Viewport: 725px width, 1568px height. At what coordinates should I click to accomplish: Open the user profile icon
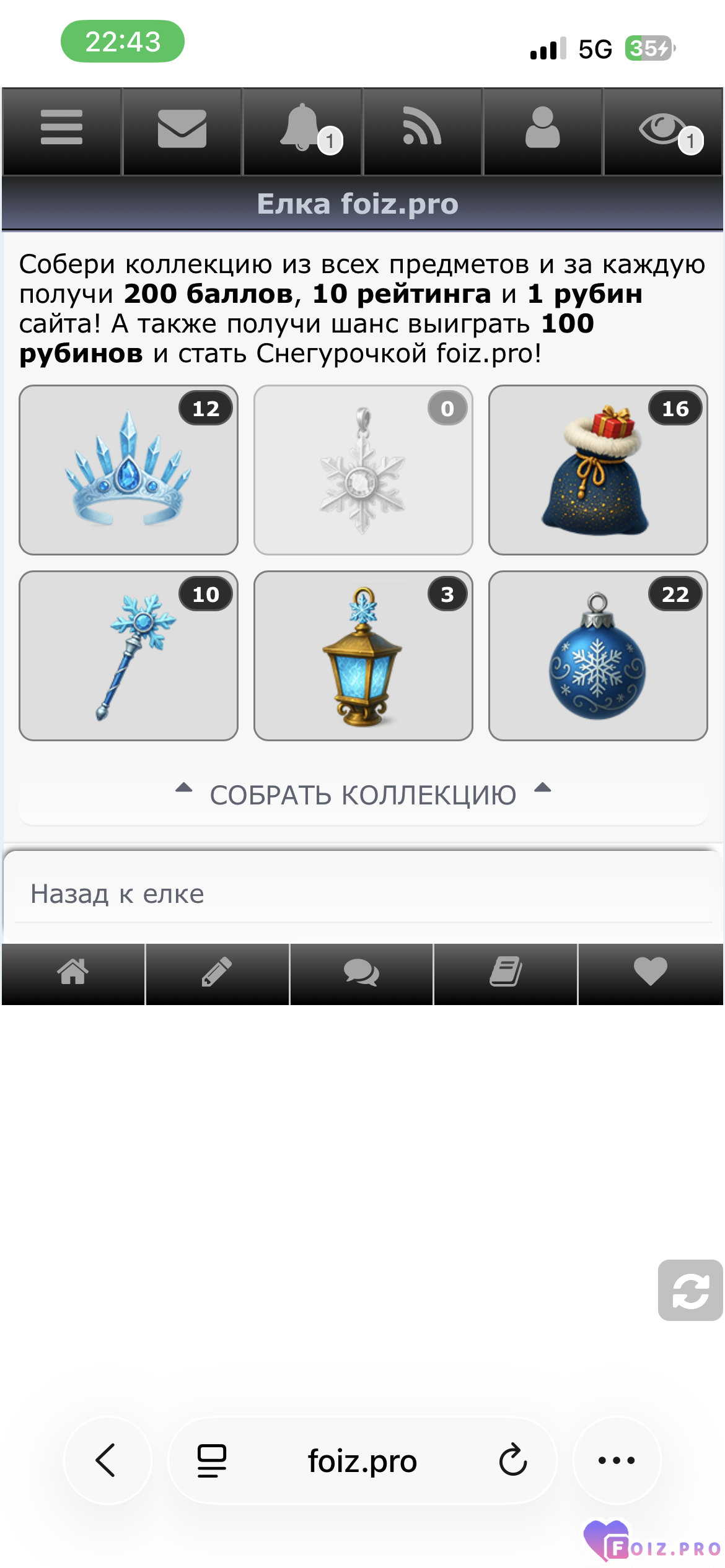[542, 129]
